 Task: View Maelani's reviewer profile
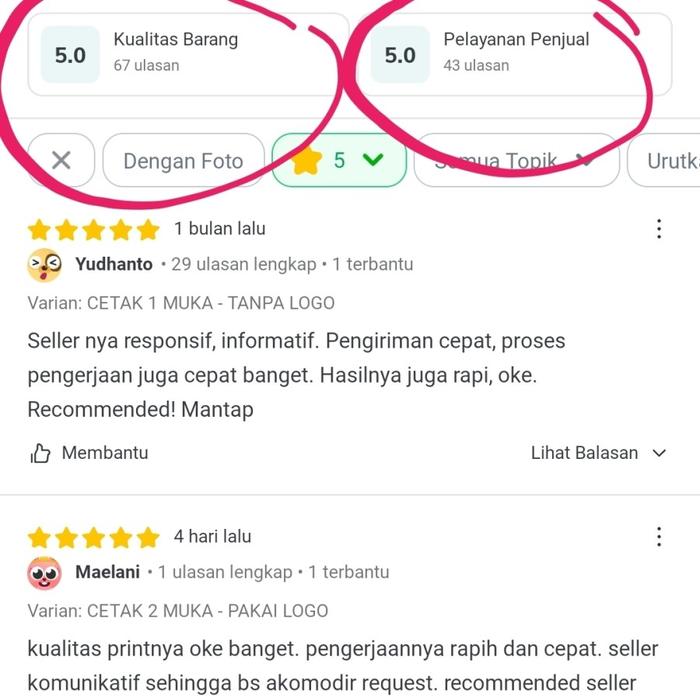click(x=108, y=573)
